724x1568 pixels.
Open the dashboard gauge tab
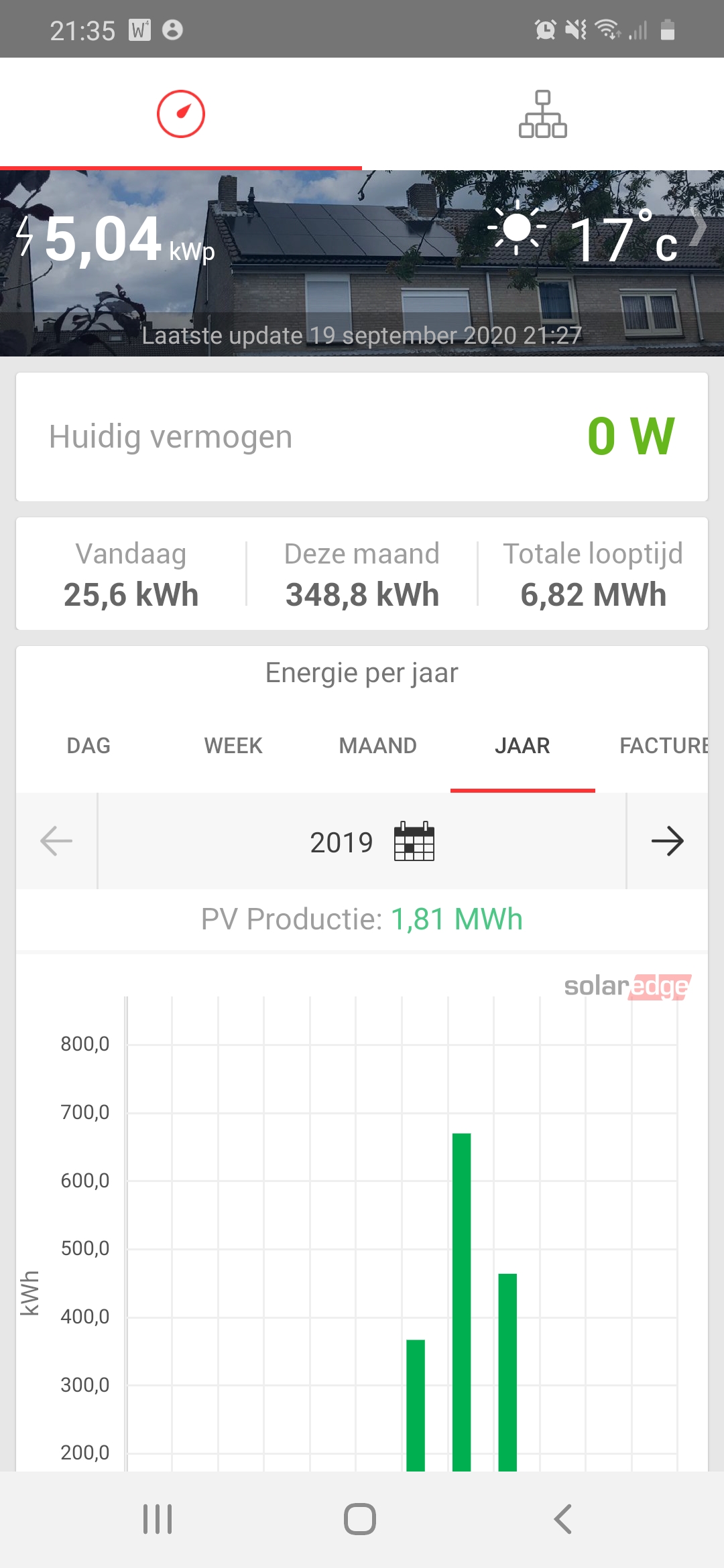[181, 114]
